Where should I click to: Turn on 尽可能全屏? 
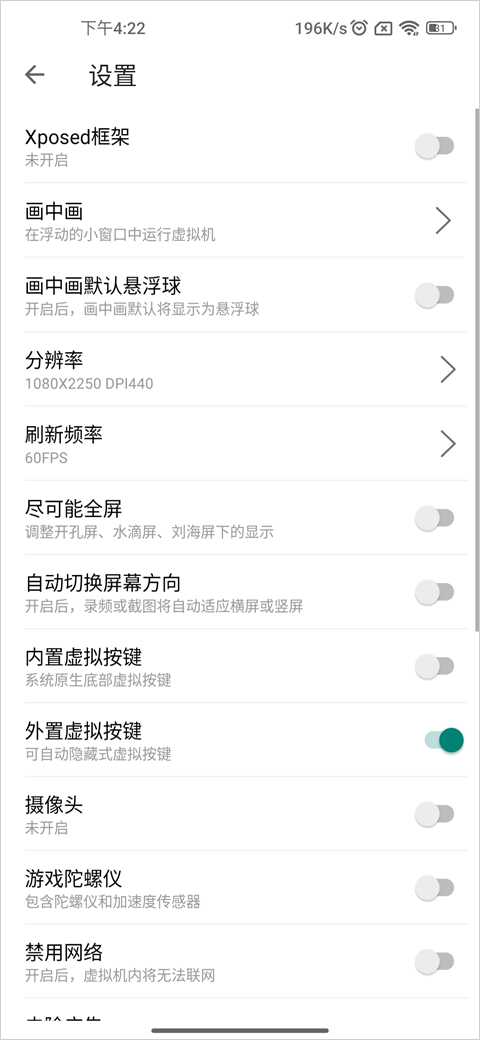[434, 518]
